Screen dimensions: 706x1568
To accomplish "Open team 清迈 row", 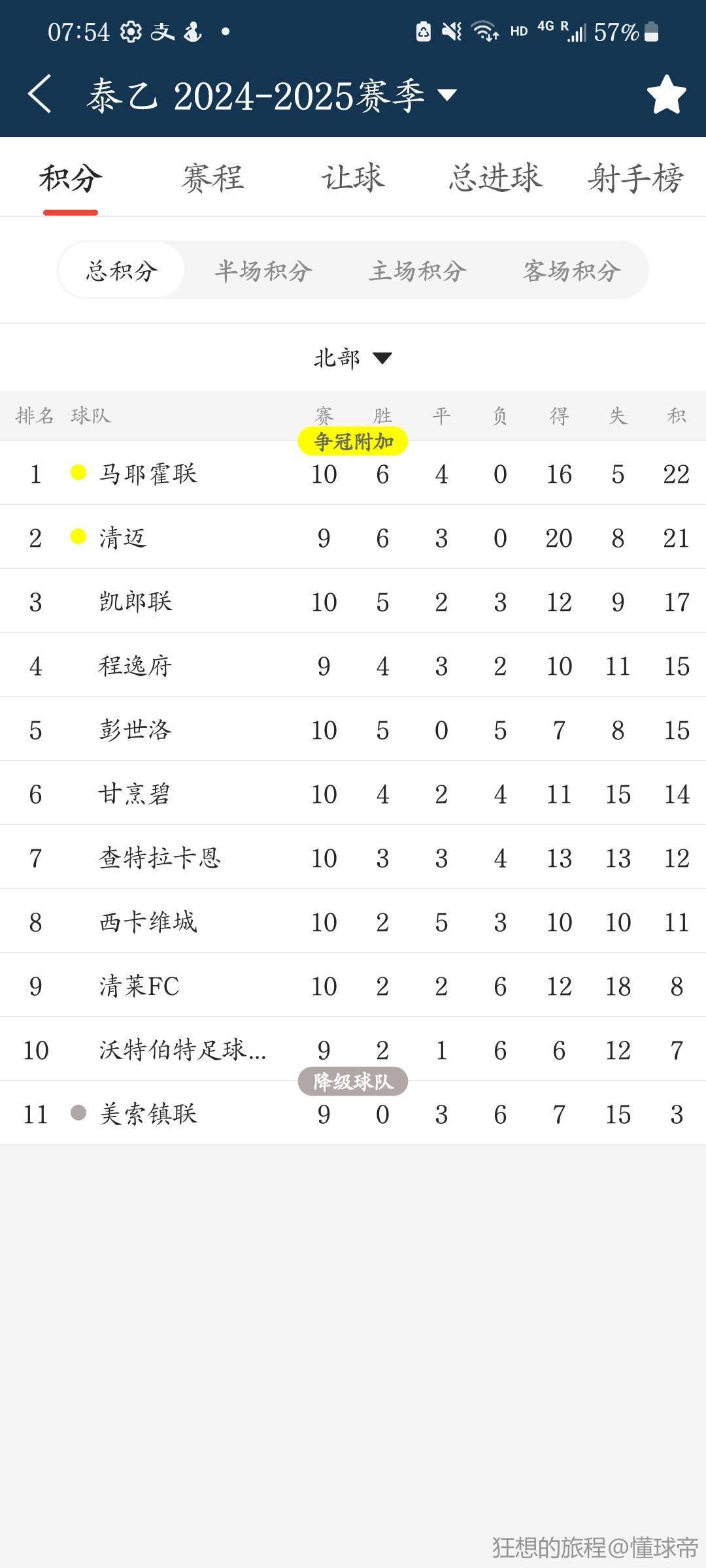I will (x=353, y=537).
